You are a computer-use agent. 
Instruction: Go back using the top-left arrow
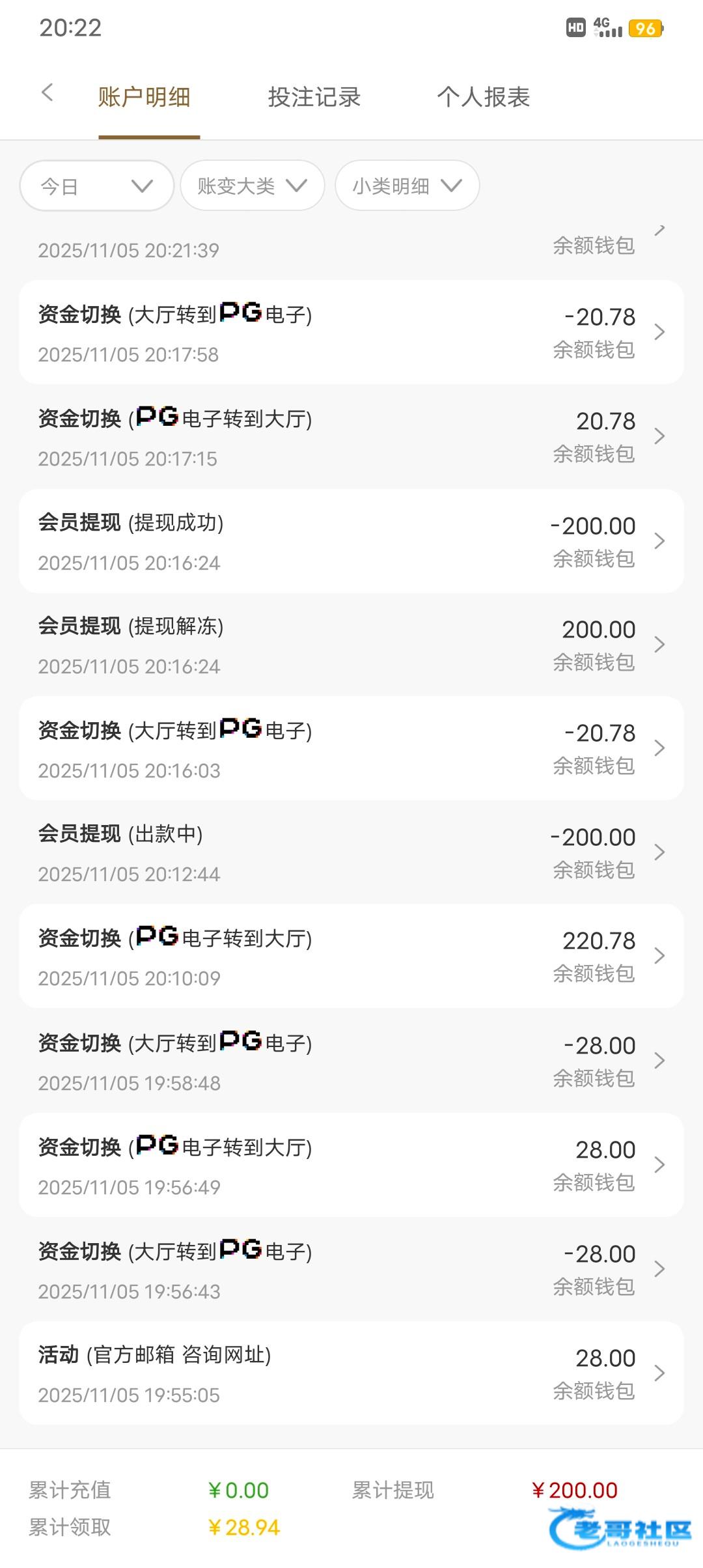(47, 93)
